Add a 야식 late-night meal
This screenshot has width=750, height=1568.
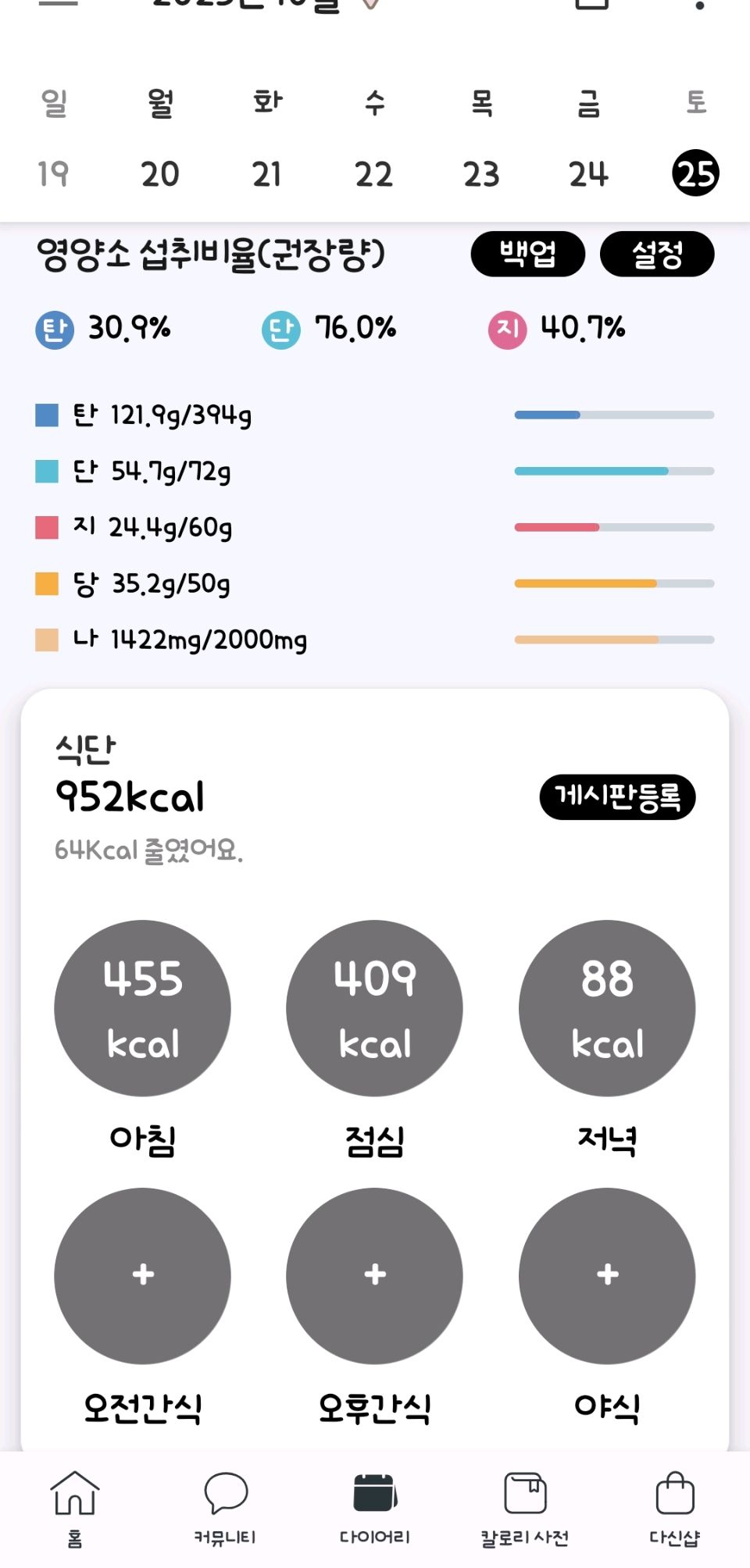tap(607, 1275)
